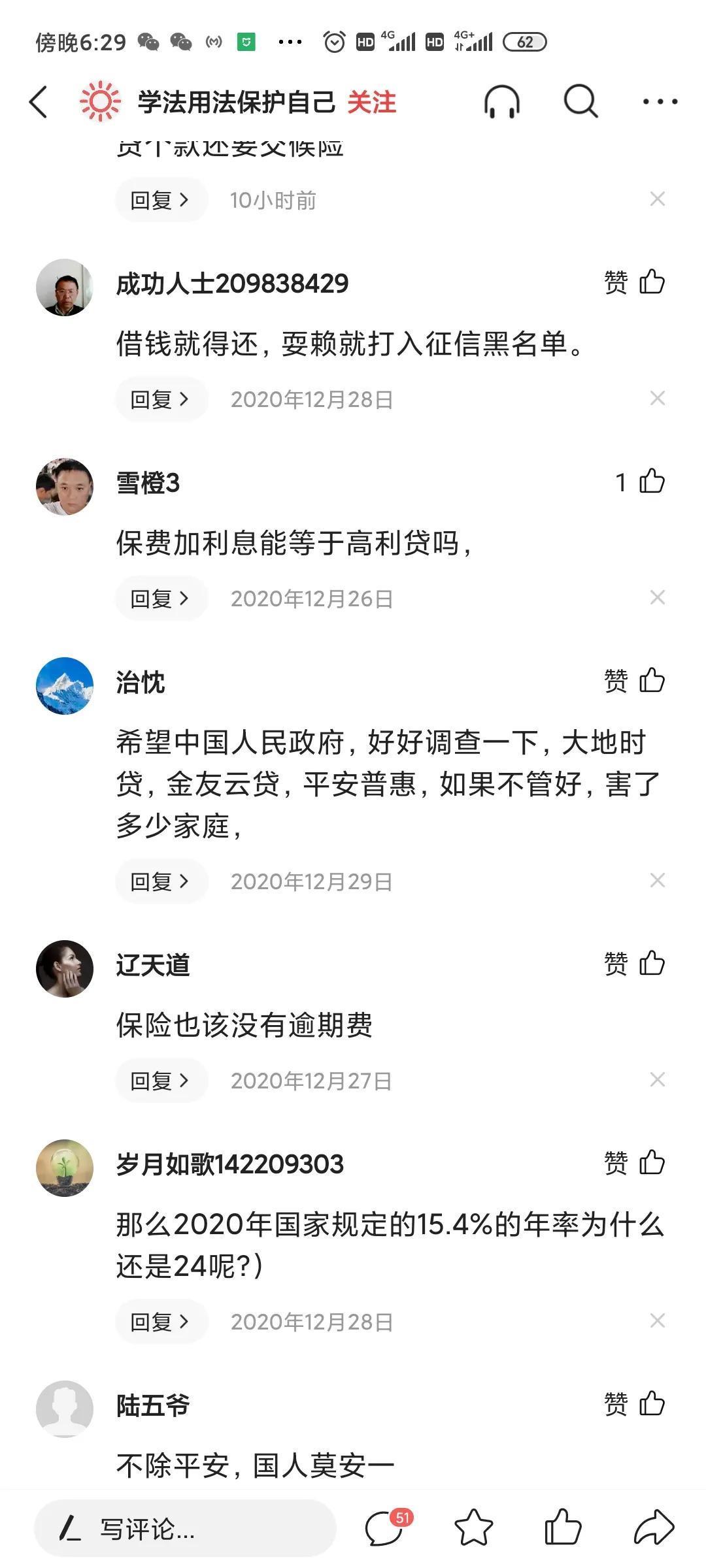Tap the 写评论 comment input box

click(x=184, y=1529)
